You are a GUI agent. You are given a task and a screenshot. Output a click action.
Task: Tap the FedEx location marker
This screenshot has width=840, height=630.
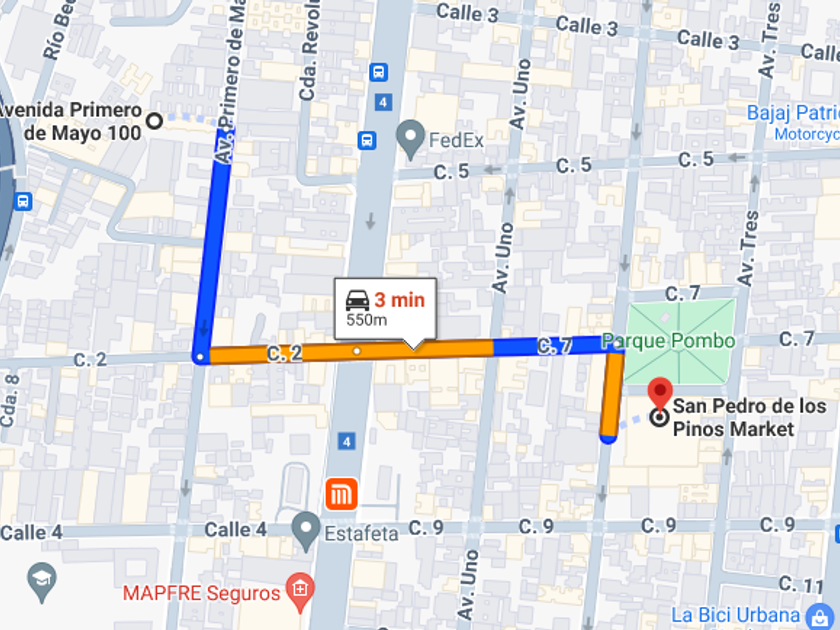tap(411, 138)
